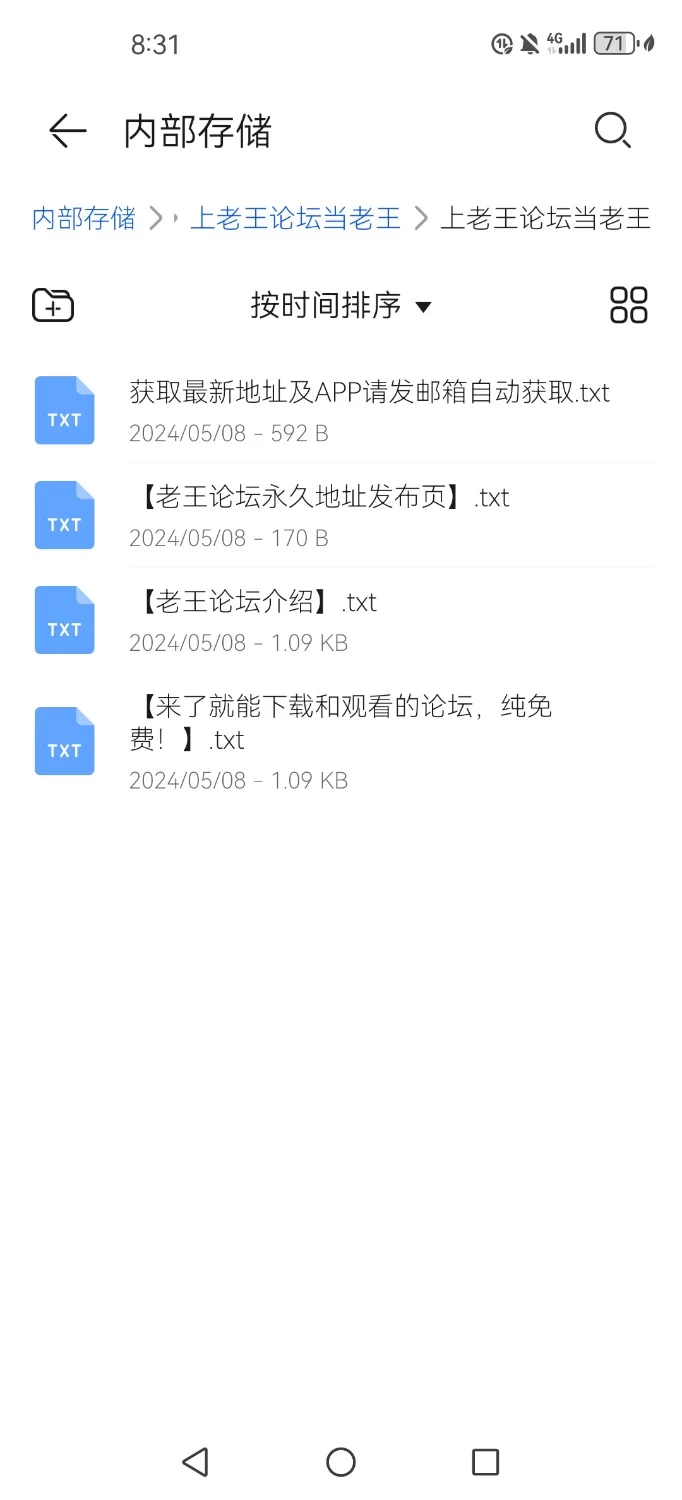Open 【老王论坛永久地址发布页】.txt file
This screenshot has width=682, height=1500.
[x=320, y=515]
